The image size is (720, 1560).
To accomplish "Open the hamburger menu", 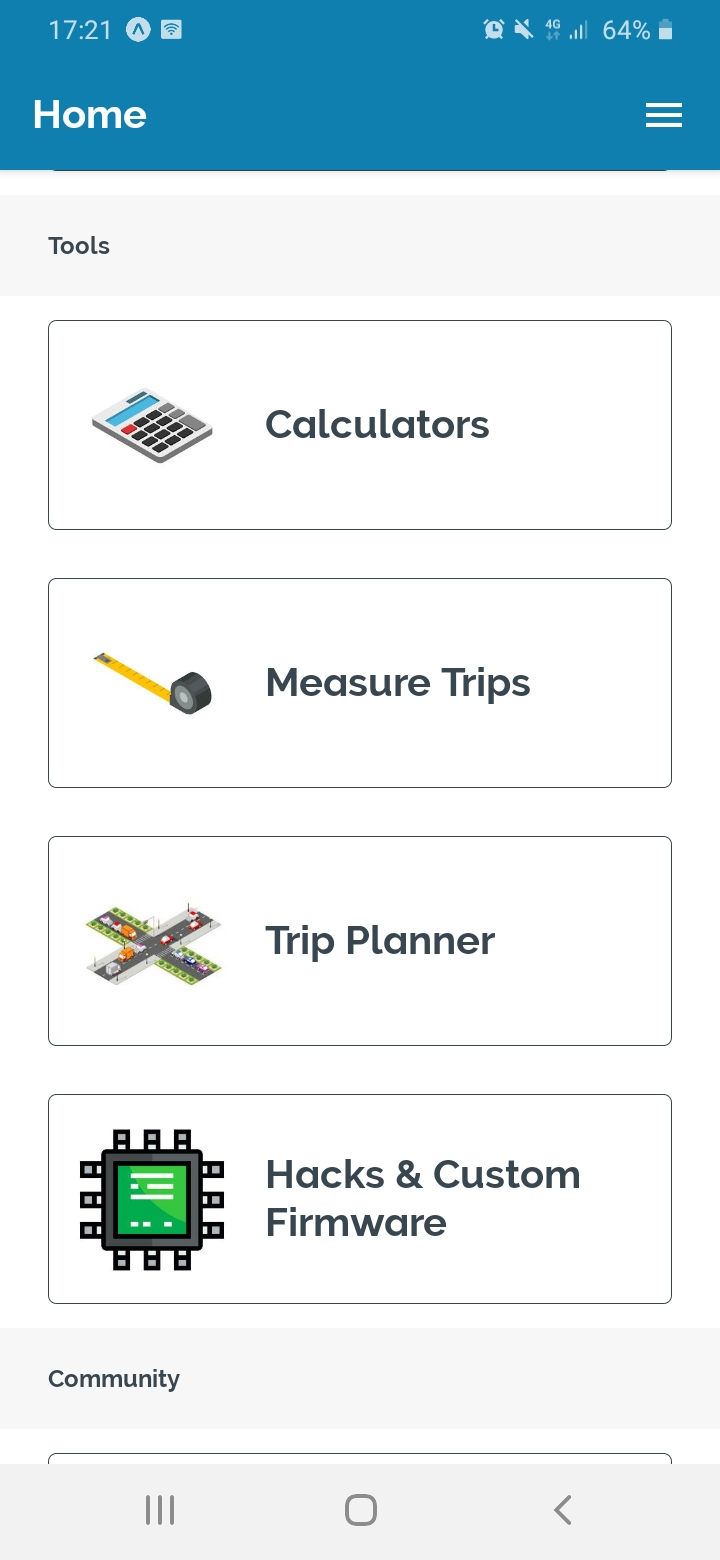I will point(663,115).
